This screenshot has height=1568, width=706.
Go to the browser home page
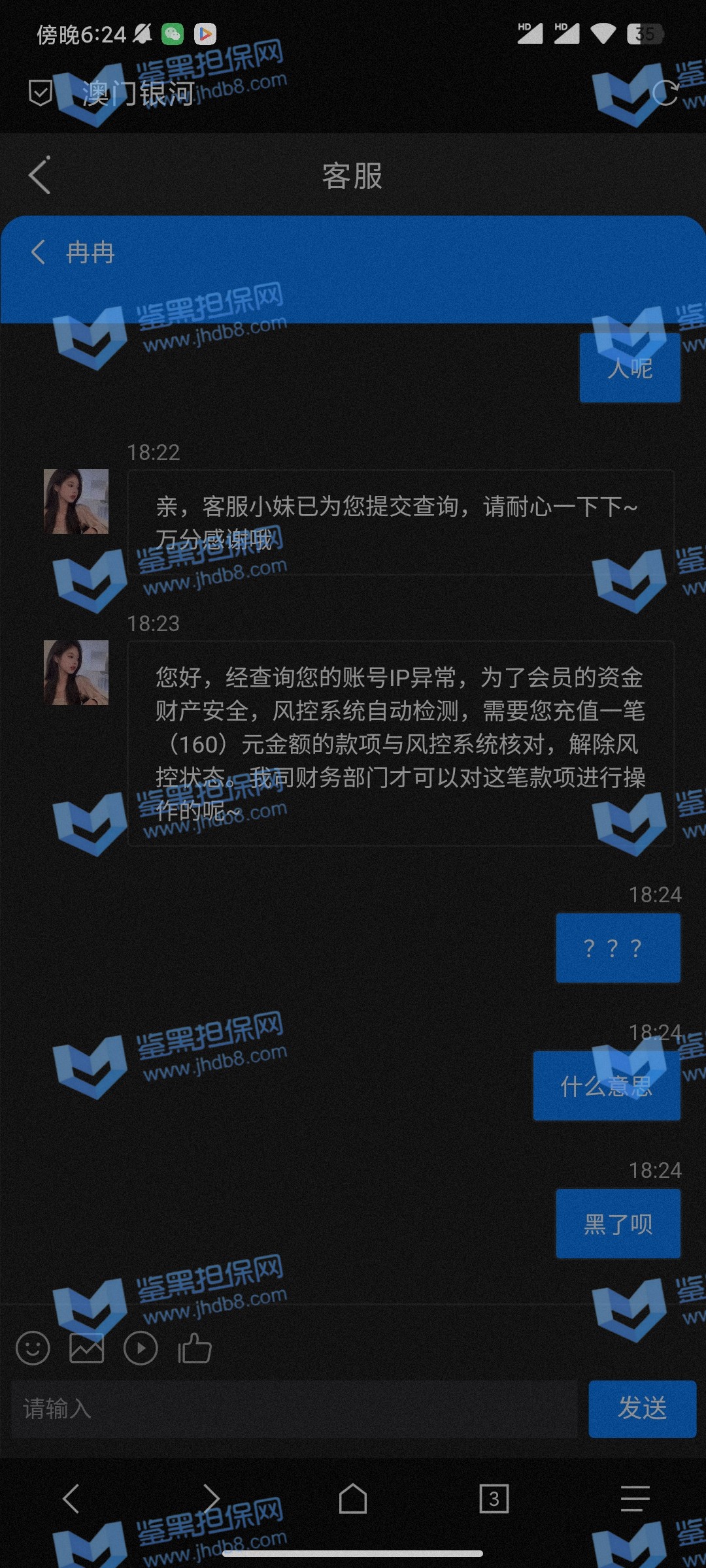(x=353, y=1498)
